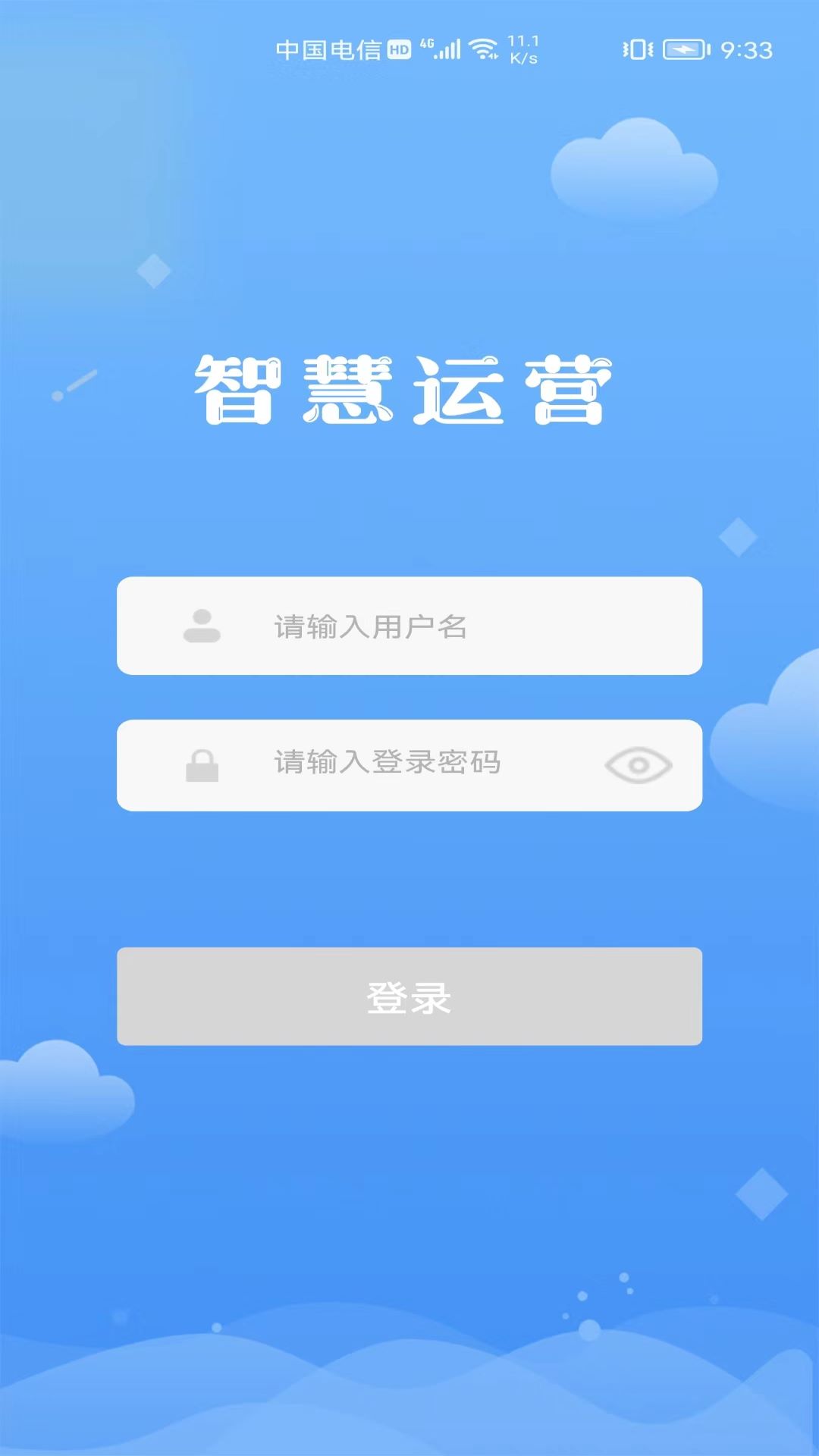819x1456 pixels.
Task: Click the network speed indicator showing 11.1 K/s
Action: (x=522, y=47)
